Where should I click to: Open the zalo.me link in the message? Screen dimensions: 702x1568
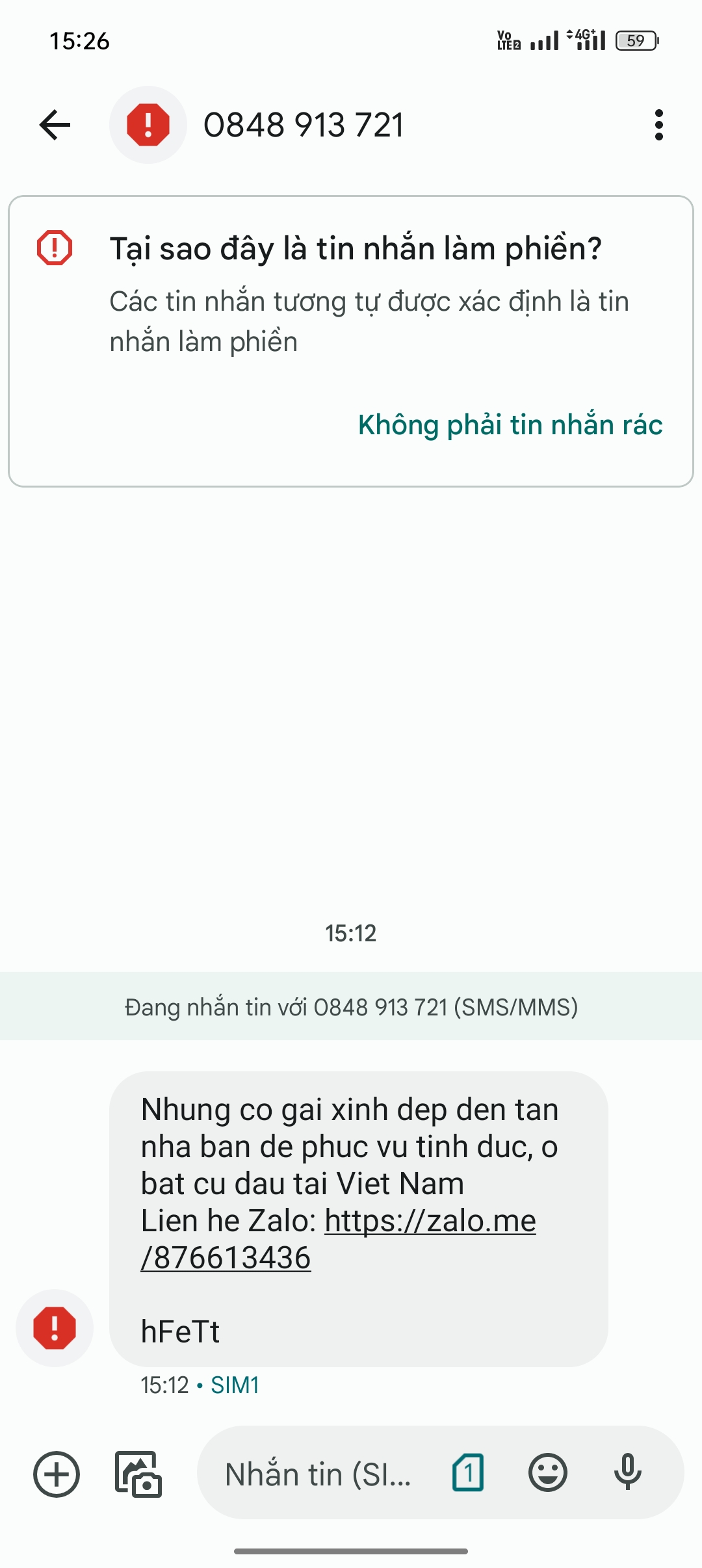coord(430,1221)
